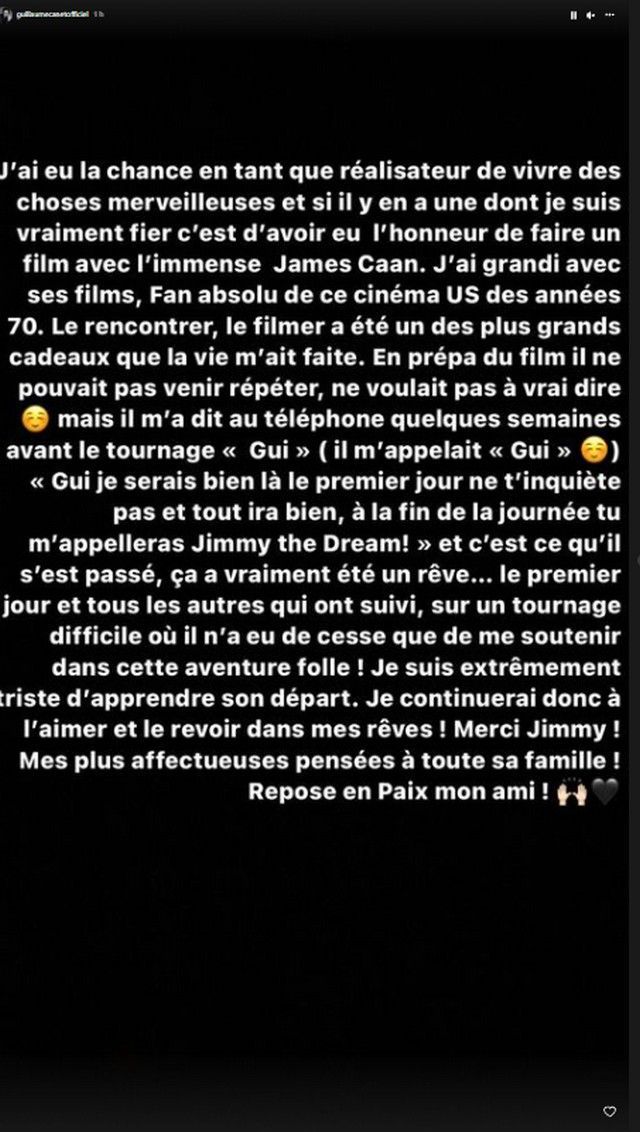Open guillaumecanetofficiel's profile from the story header
This screenshot has width=640, height=1132.
coord(52,15)
